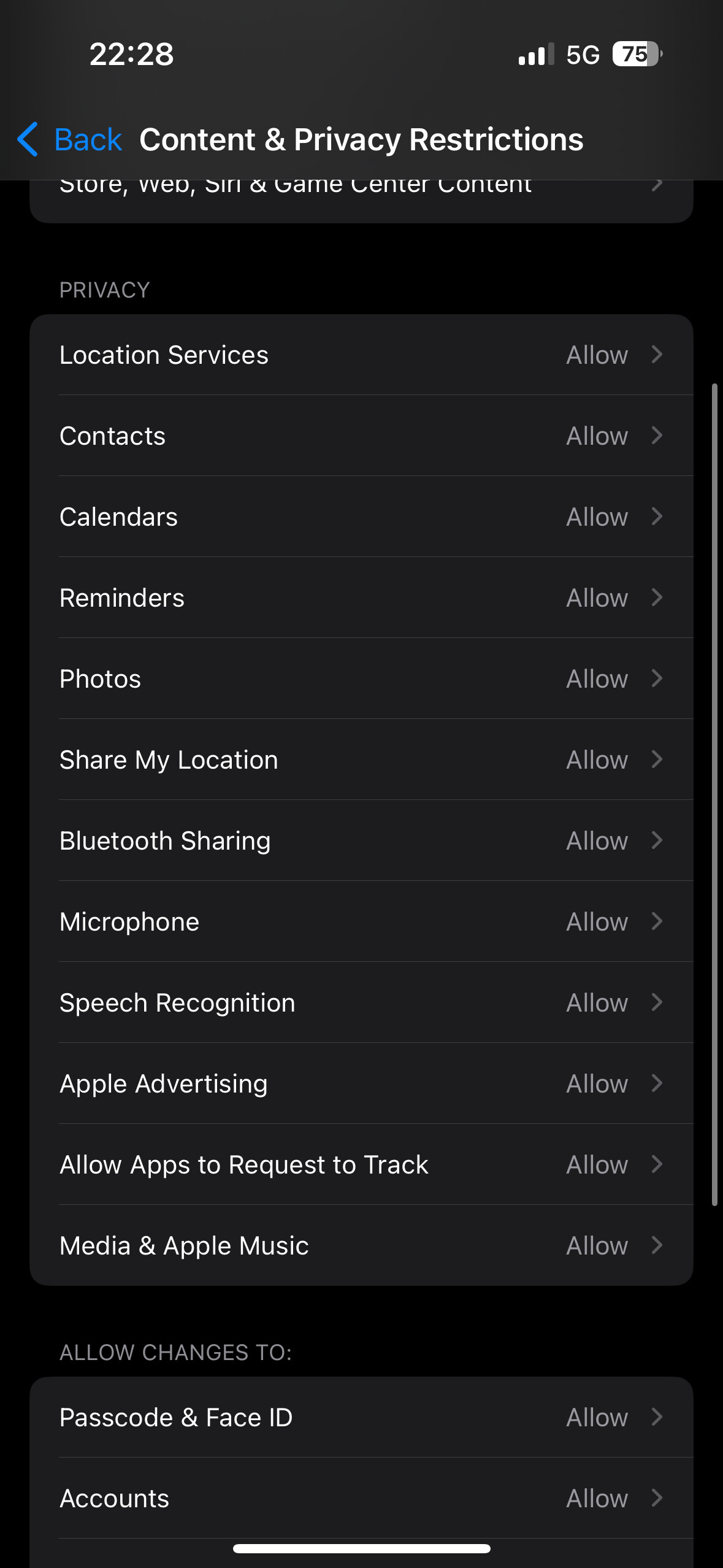
Task: Go back to the previous screen
Action: 69,139
